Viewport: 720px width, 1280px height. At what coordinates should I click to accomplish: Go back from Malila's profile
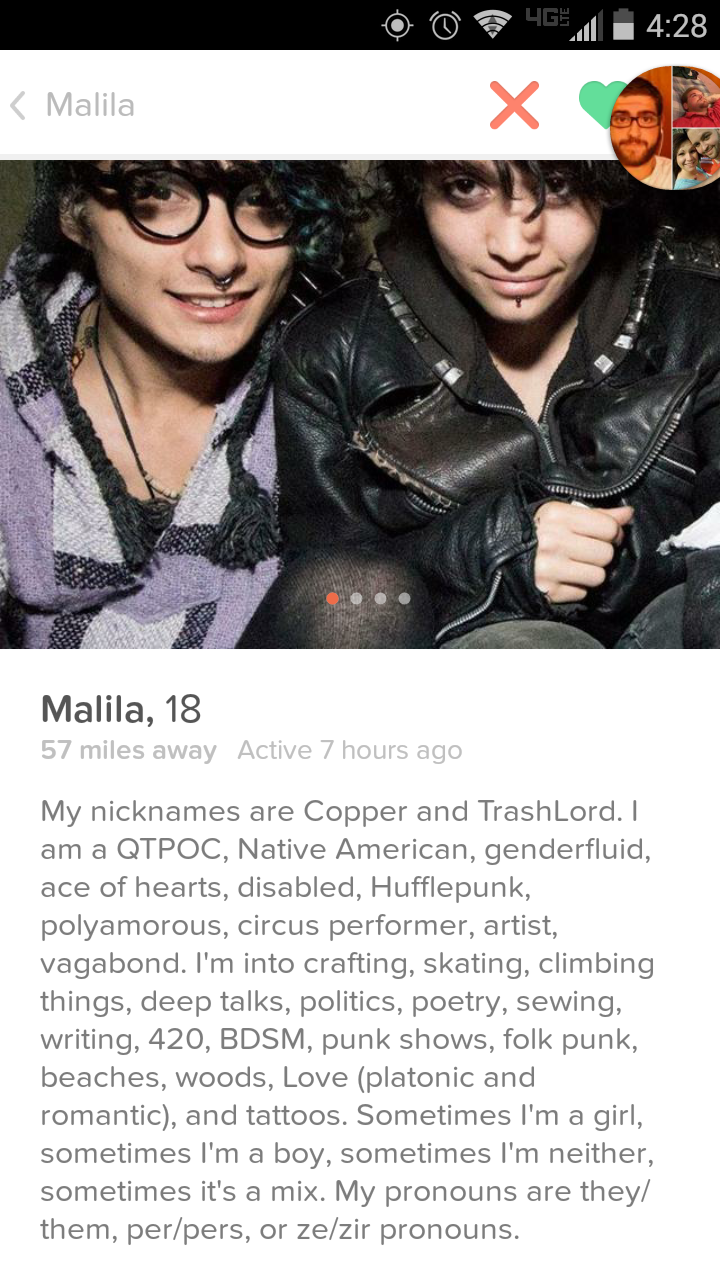(20, 105)
